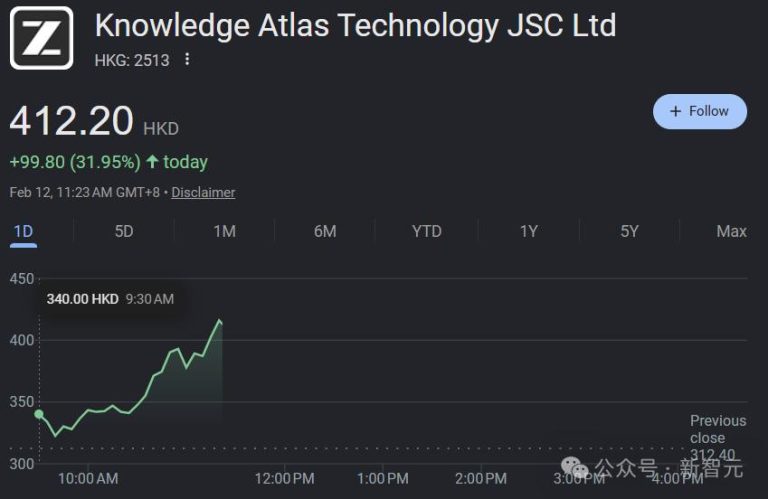Select the 1D chart range
Image resolution: width=768 pixels, height=499 pixels.
tap(23, 231)
